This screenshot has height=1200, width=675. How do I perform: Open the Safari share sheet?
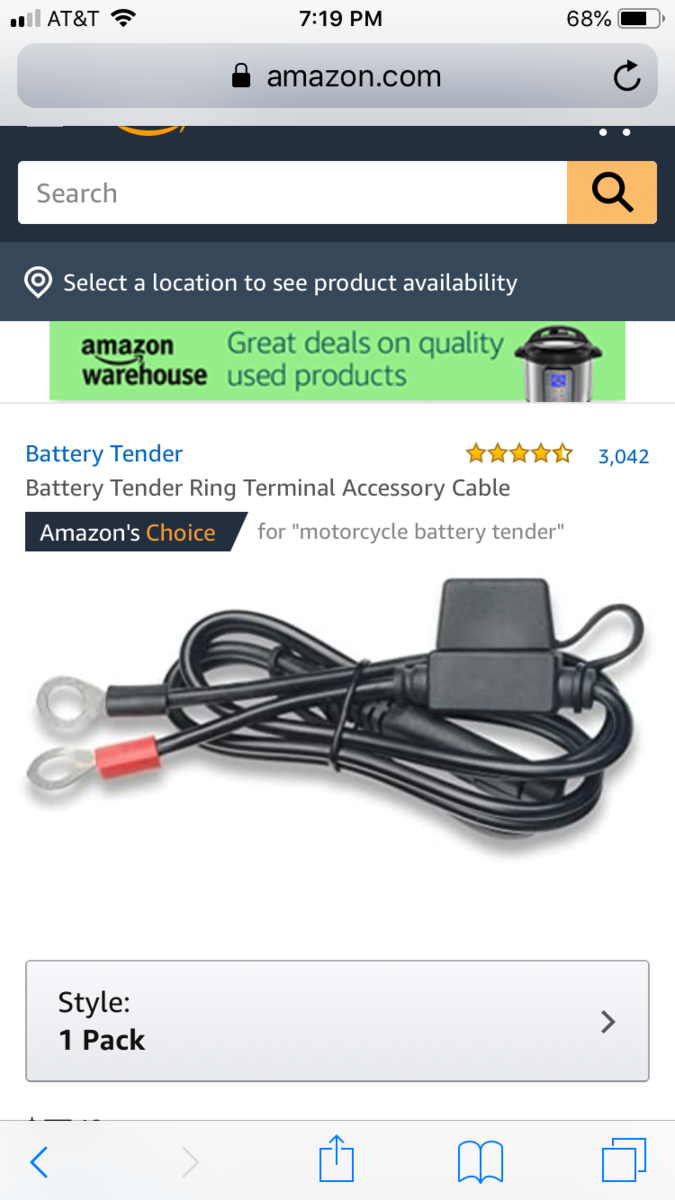coord(337,1162)
